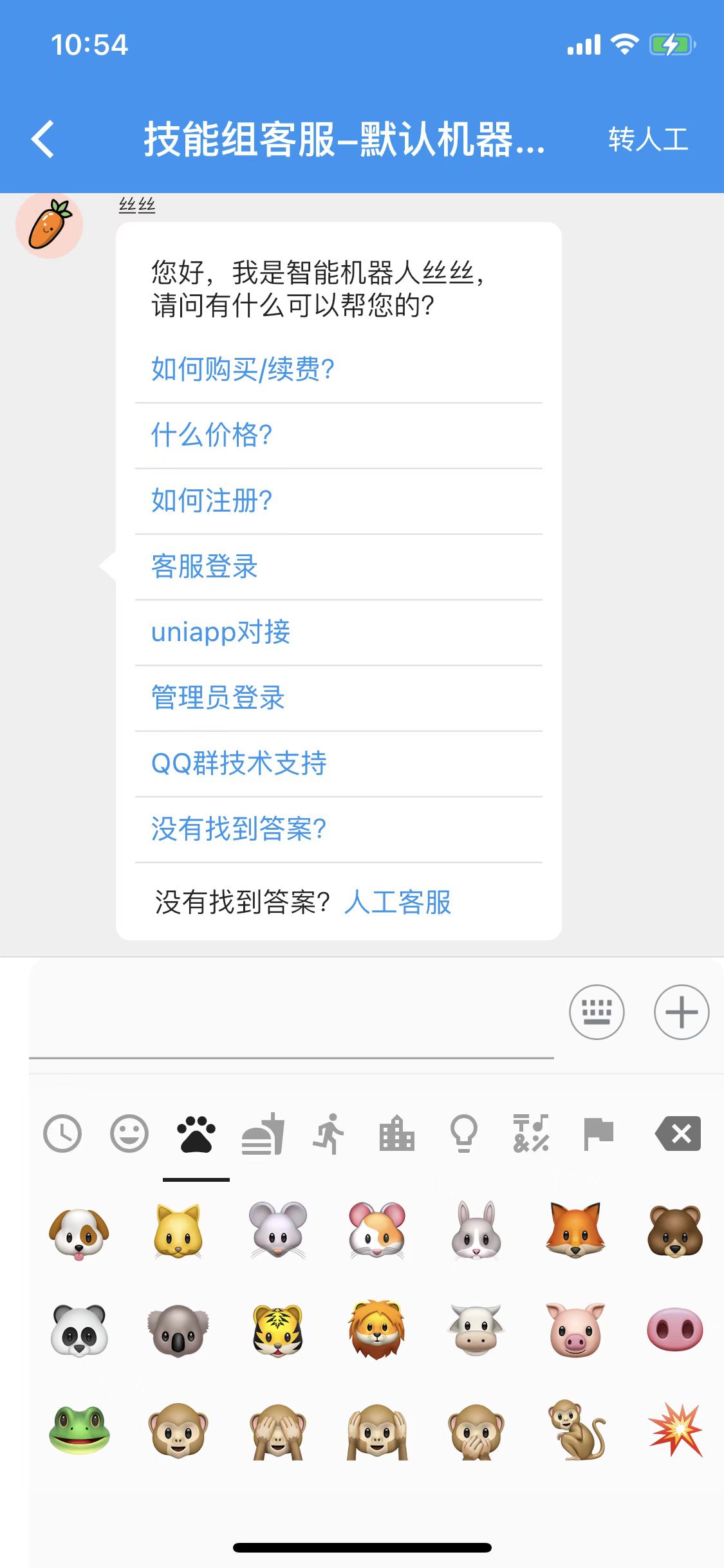
Task: Delete the last character with emoji backspace
Action: [x=678, y=1134]
